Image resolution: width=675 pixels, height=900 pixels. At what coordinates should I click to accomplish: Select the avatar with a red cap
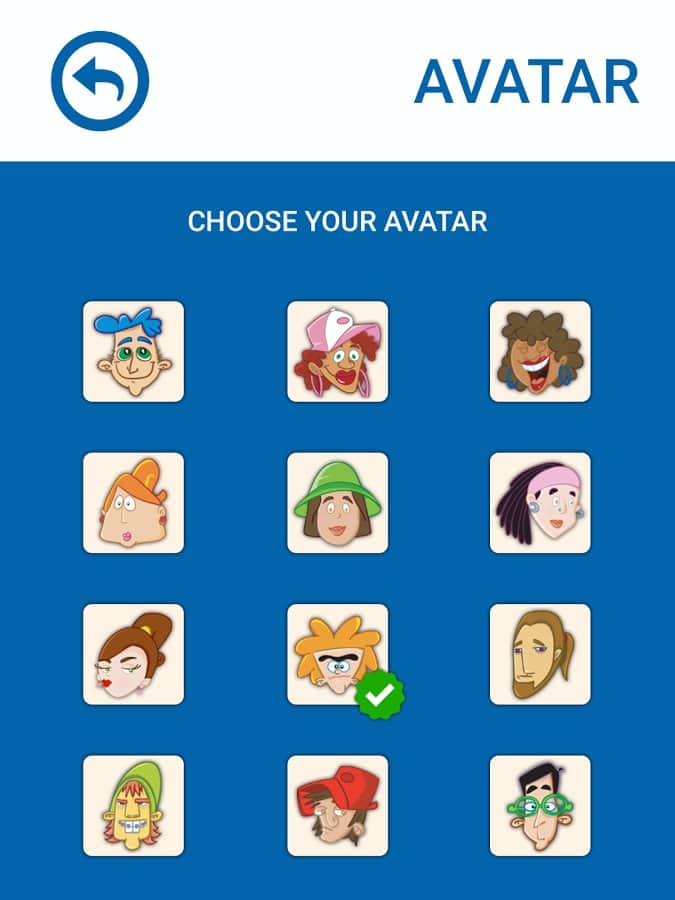tap(337, 805)
